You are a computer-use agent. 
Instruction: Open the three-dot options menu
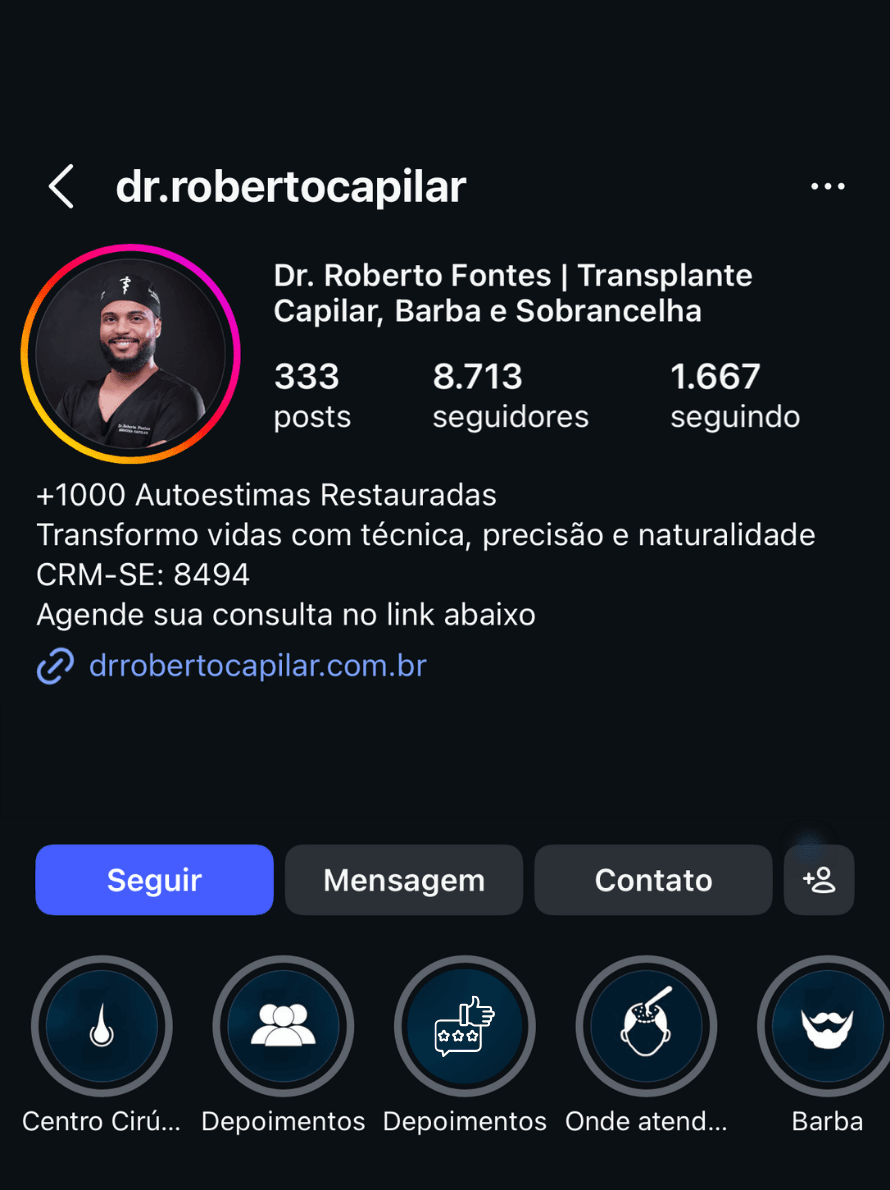pyautogui.click(x=828, y=184)
